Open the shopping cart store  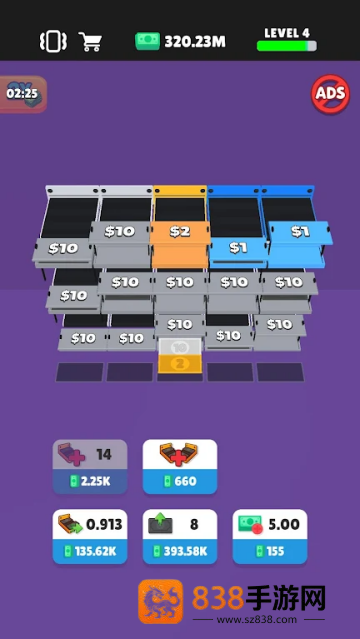[90, 42]
